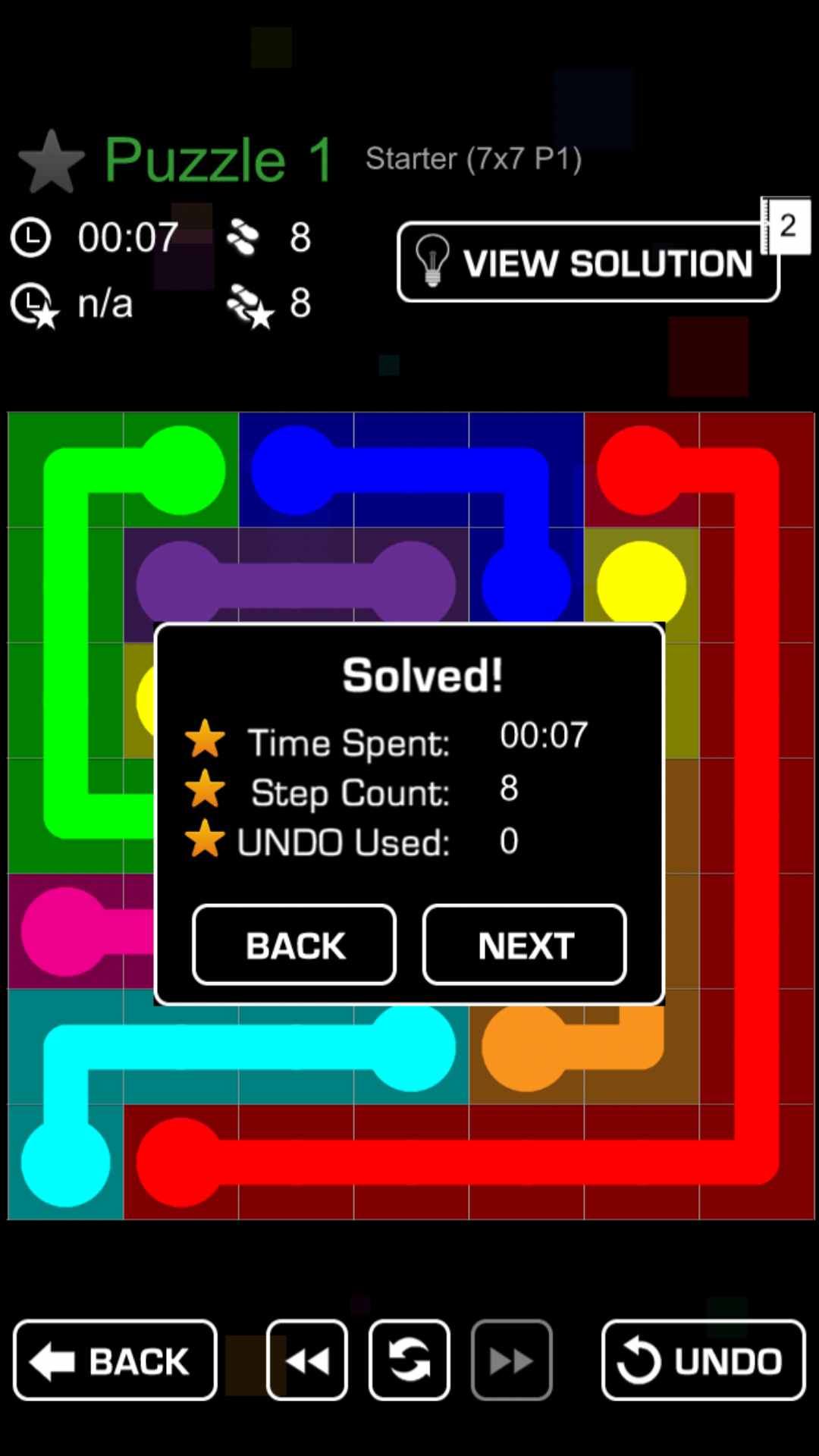Tap the fast-forward next puzzle button
Image resolution: width=819 pixels, height=1456 pixels.
[x=511, y=1360]
